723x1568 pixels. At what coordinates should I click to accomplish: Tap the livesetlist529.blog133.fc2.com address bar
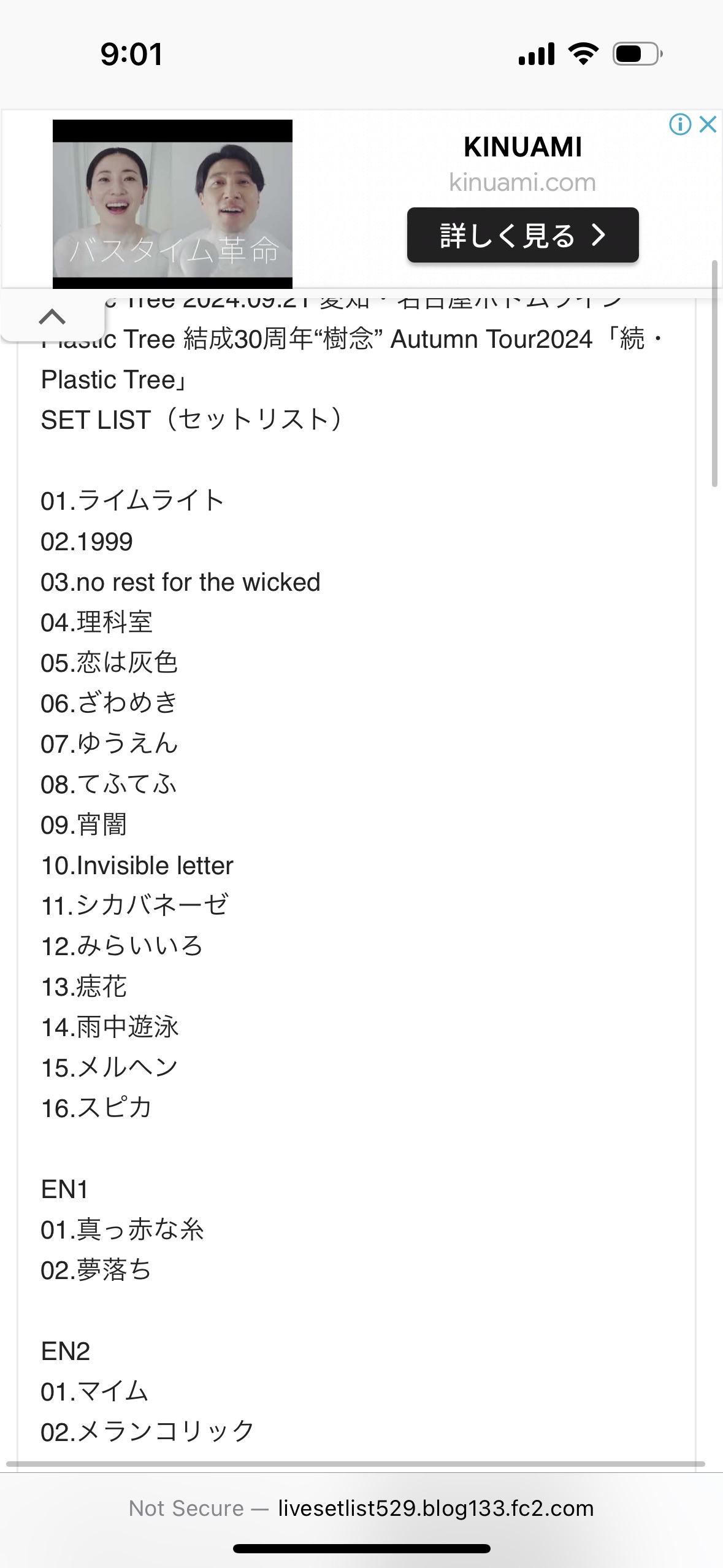click(361, 1508)
